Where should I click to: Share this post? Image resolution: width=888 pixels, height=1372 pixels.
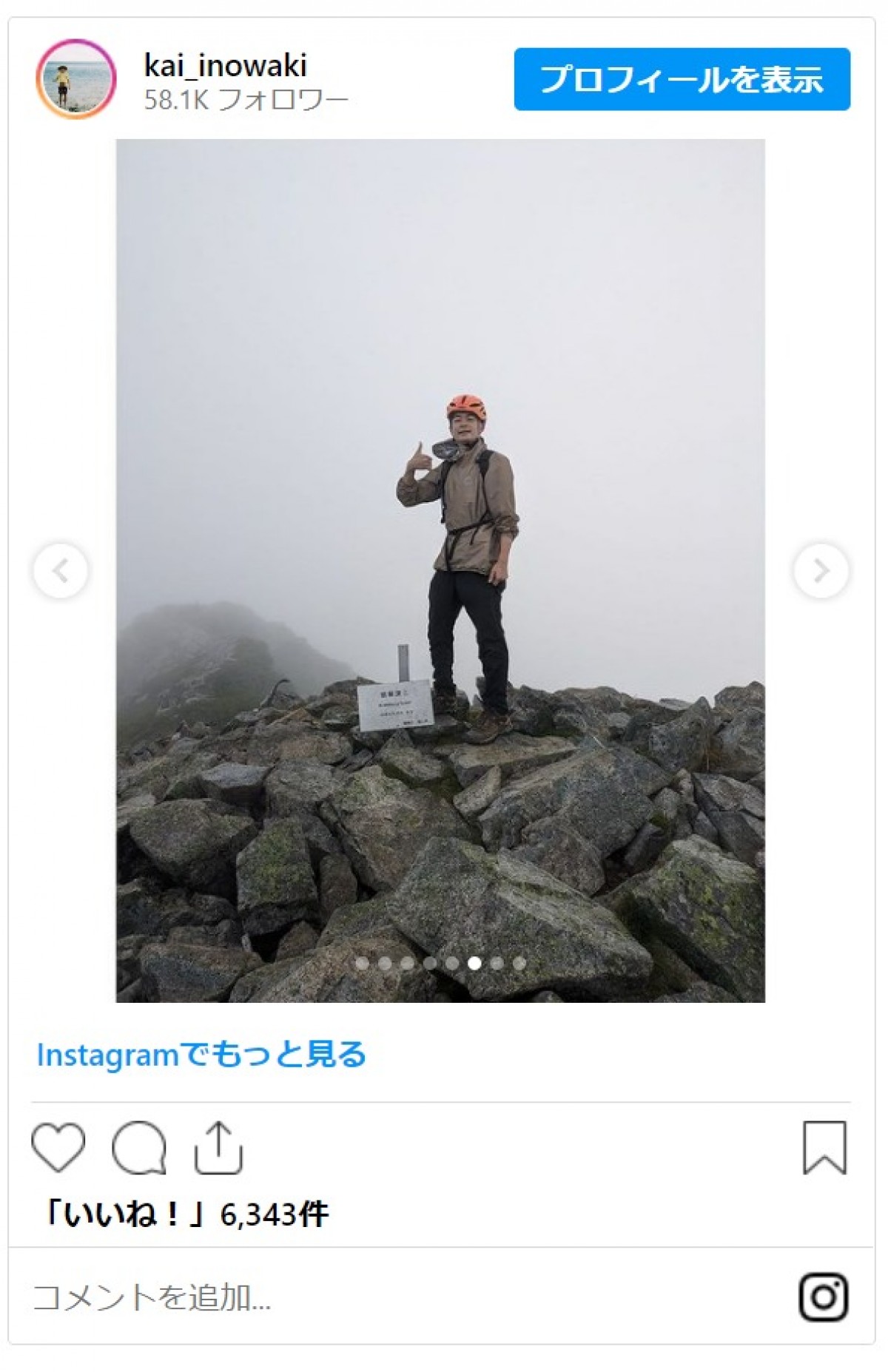[218, 1147]
